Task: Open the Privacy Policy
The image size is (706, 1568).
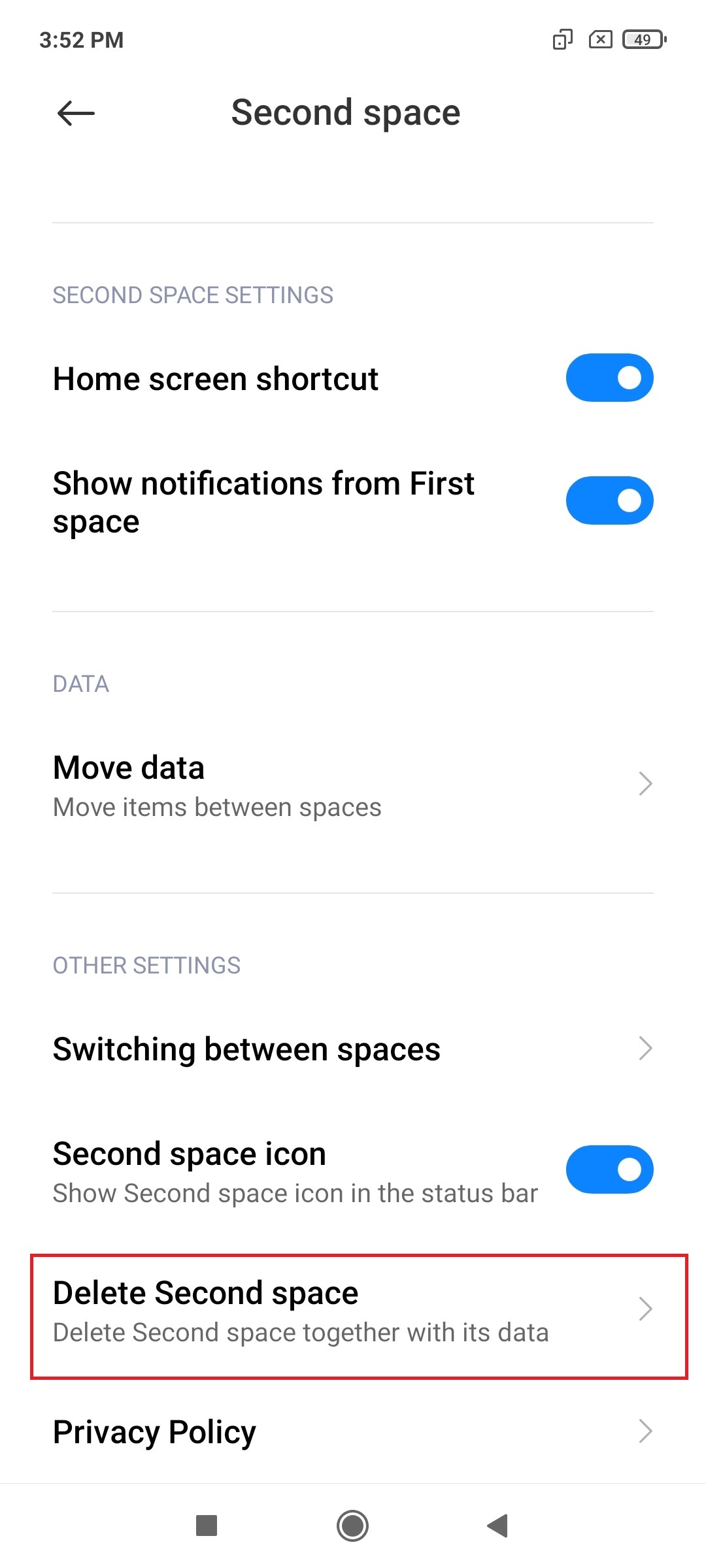Action: tap(353, 1432)
